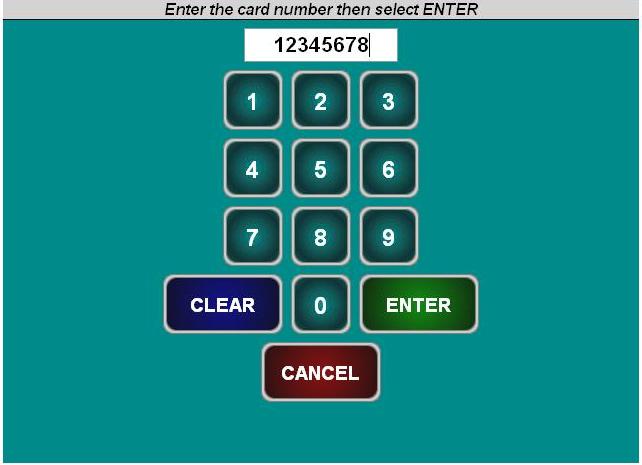
Task: Select digit 3 on the keypad
Action: pos(388,101)
